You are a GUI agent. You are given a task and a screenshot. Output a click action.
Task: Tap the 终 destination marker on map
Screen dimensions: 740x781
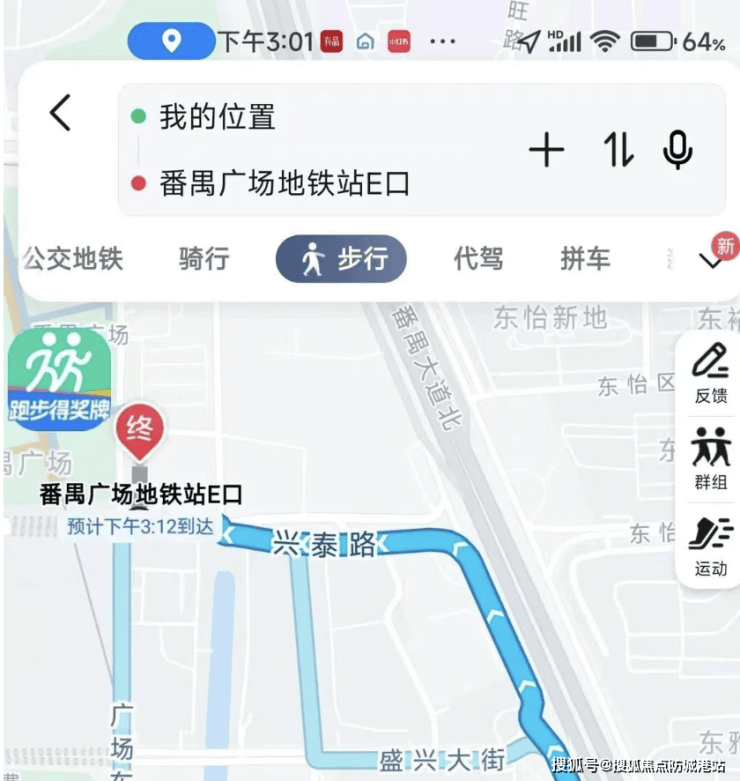(139, 432)
